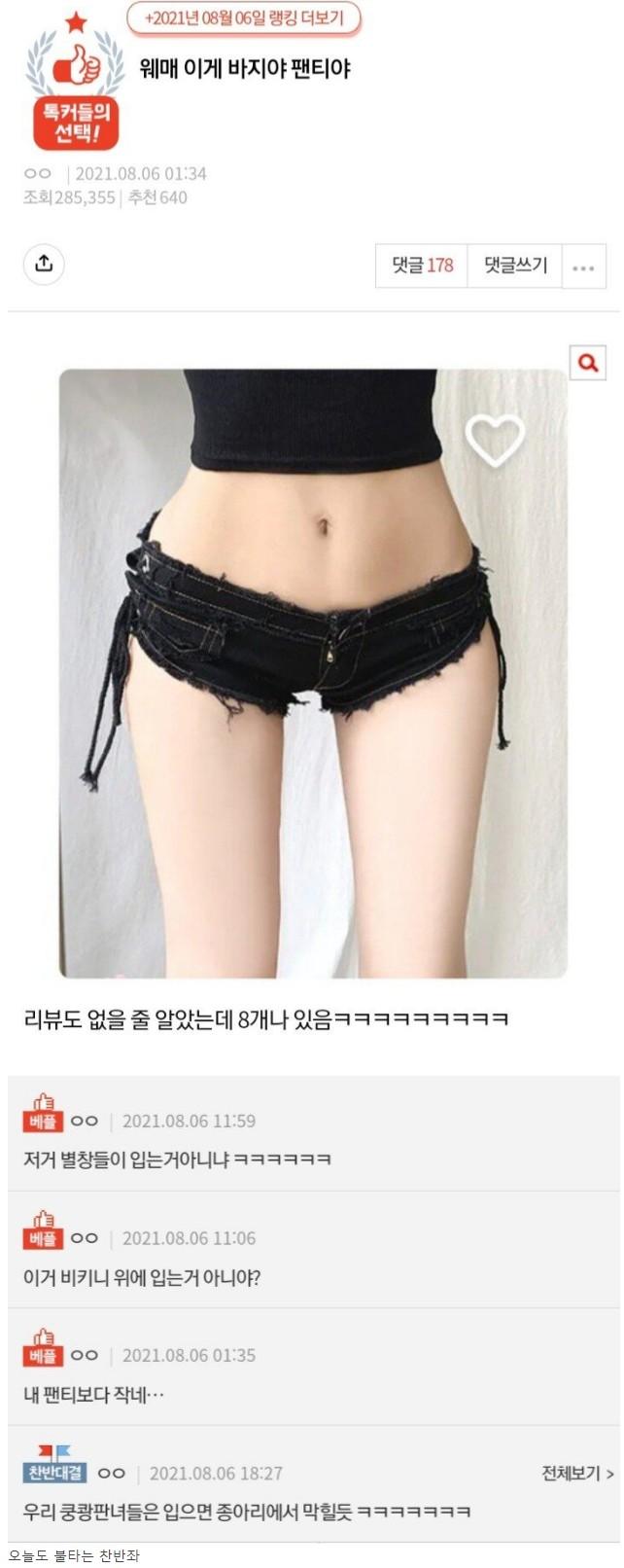Open the 2021년 08월 06일 ranking more link
The width and height of the screenshot is (624, 1568).
(244, 18)
